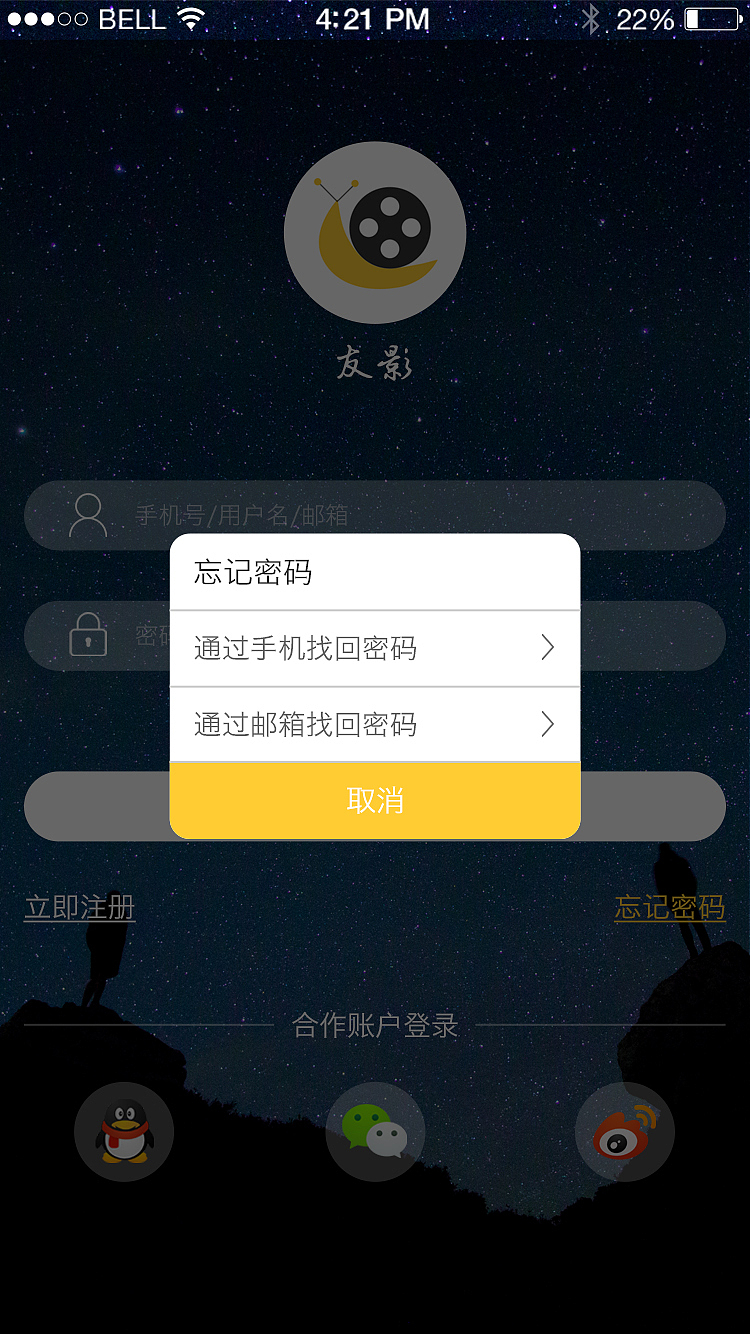Click the lock icon in the password field
This screenshot has width=750, height=1334.
pyautogui.click(x=90, y=636)
